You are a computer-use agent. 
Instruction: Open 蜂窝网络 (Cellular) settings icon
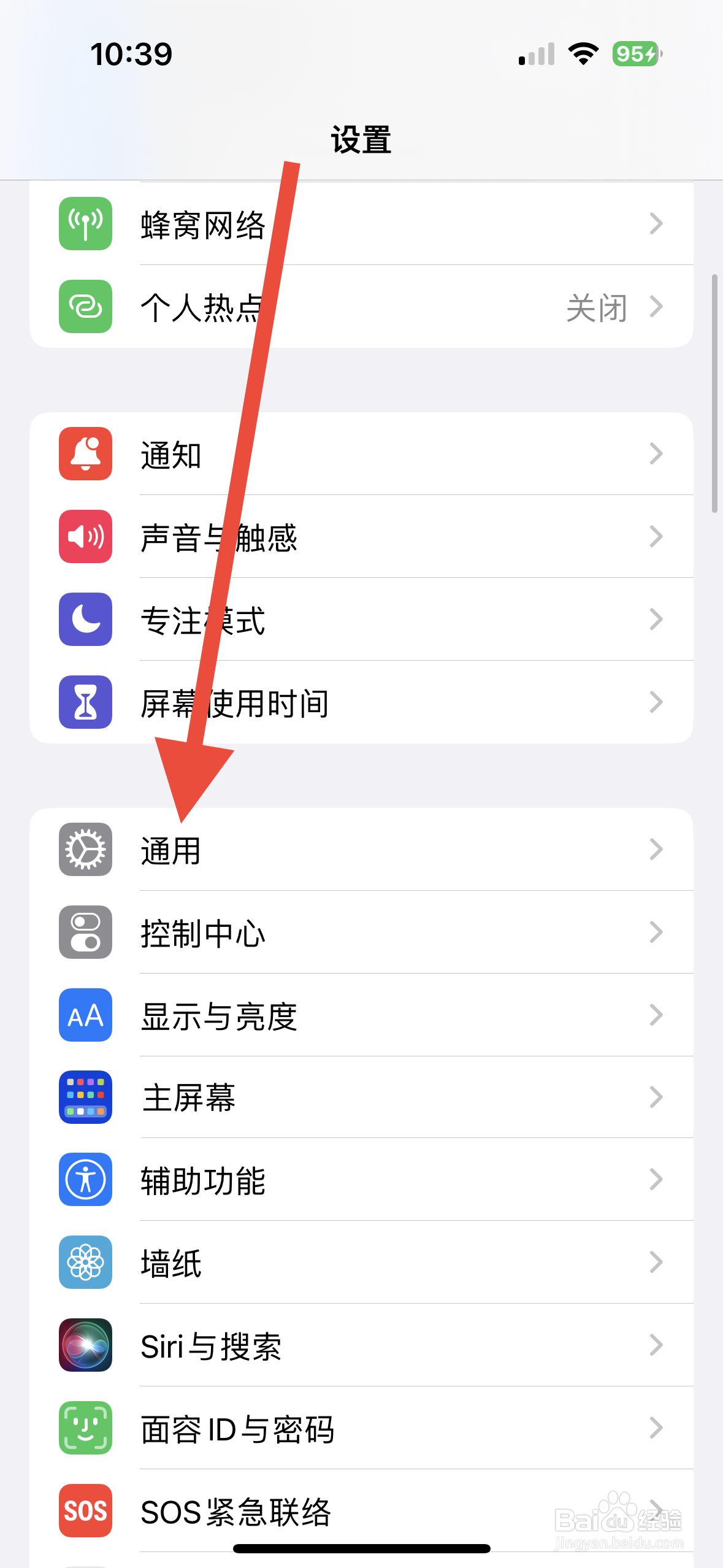click(x=85, y=223)
